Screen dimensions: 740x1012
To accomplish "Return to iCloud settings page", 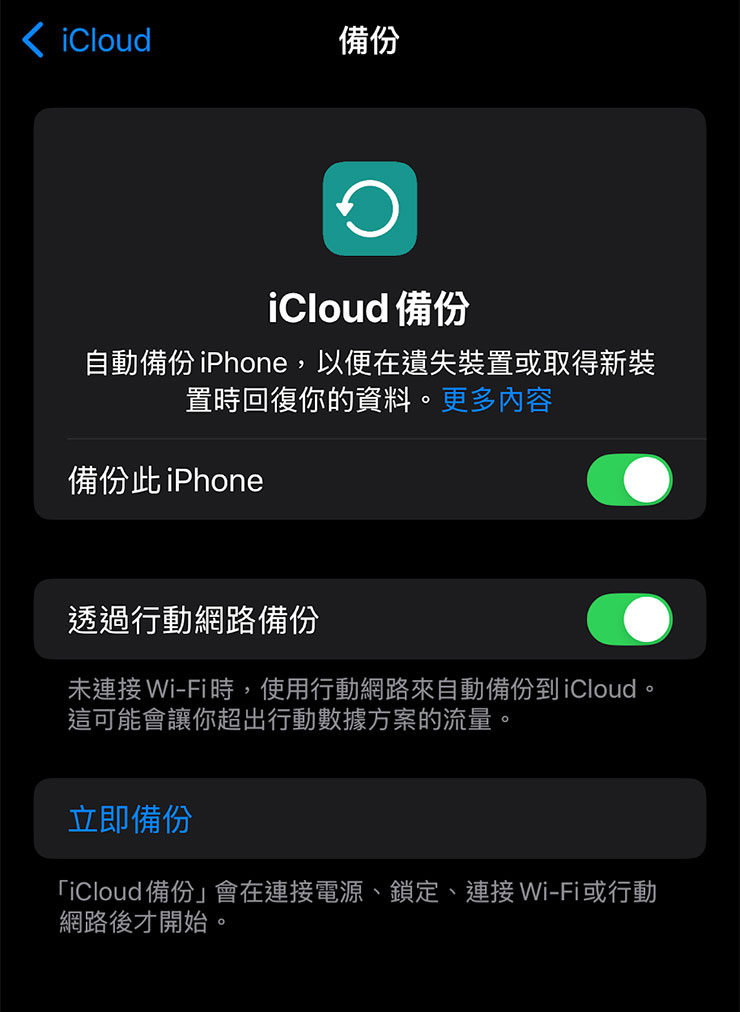I will pyautogui.click(x=85, y=40).
